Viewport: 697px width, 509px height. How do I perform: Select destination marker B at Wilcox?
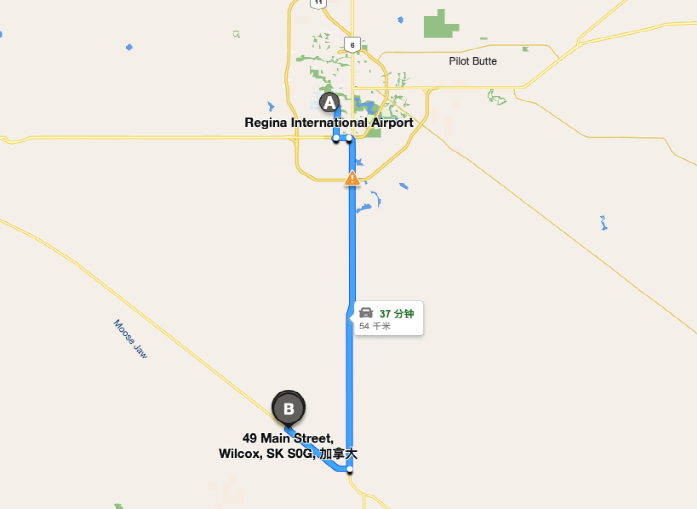(289, 408)
